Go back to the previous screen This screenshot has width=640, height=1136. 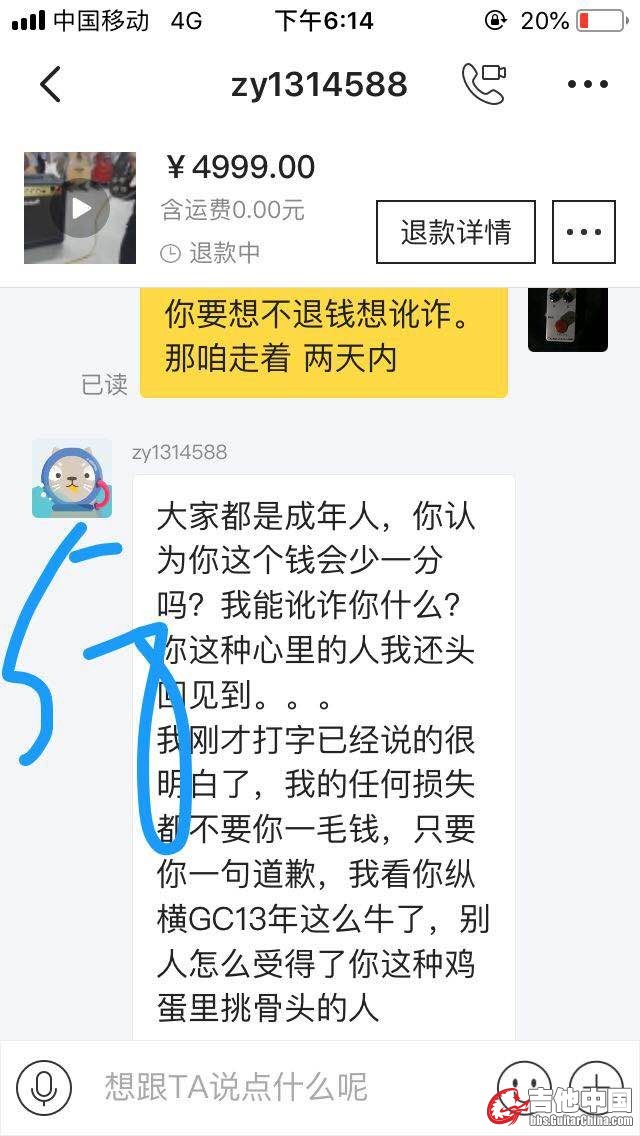[x=51, y=85]
